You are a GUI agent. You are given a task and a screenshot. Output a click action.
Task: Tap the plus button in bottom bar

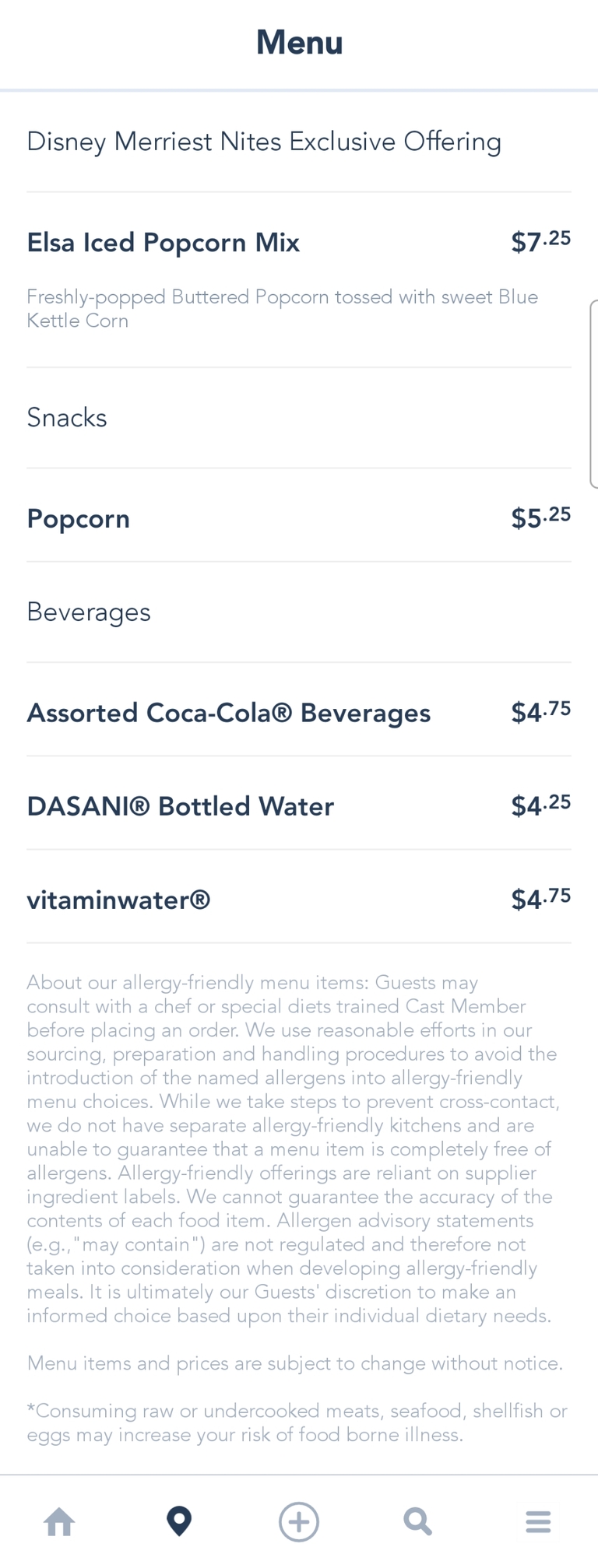[299, 1521]
